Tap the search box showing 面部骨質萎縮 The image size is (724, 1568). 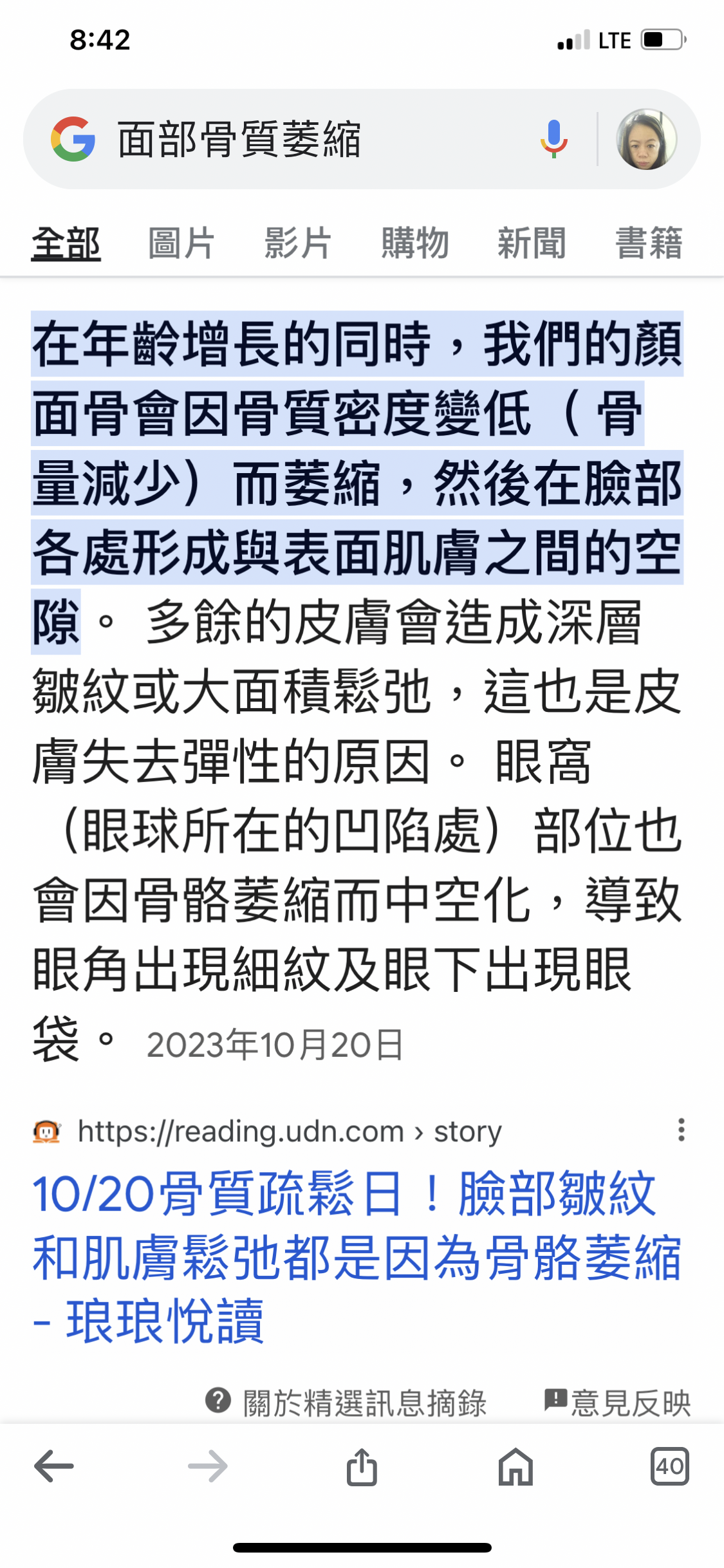click(x=309, y=139)
